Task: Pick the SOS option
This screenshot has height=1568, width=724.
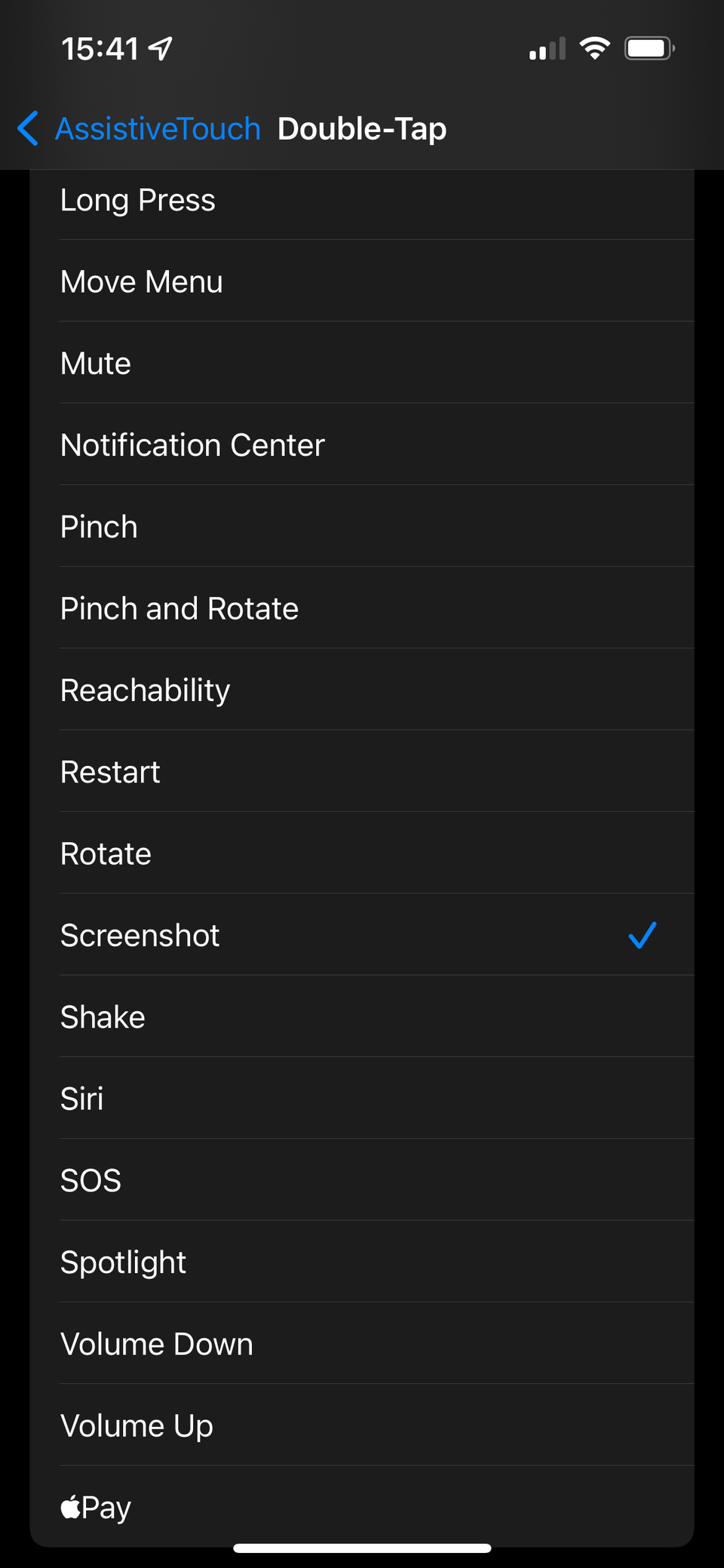Action: point(90,1181)
